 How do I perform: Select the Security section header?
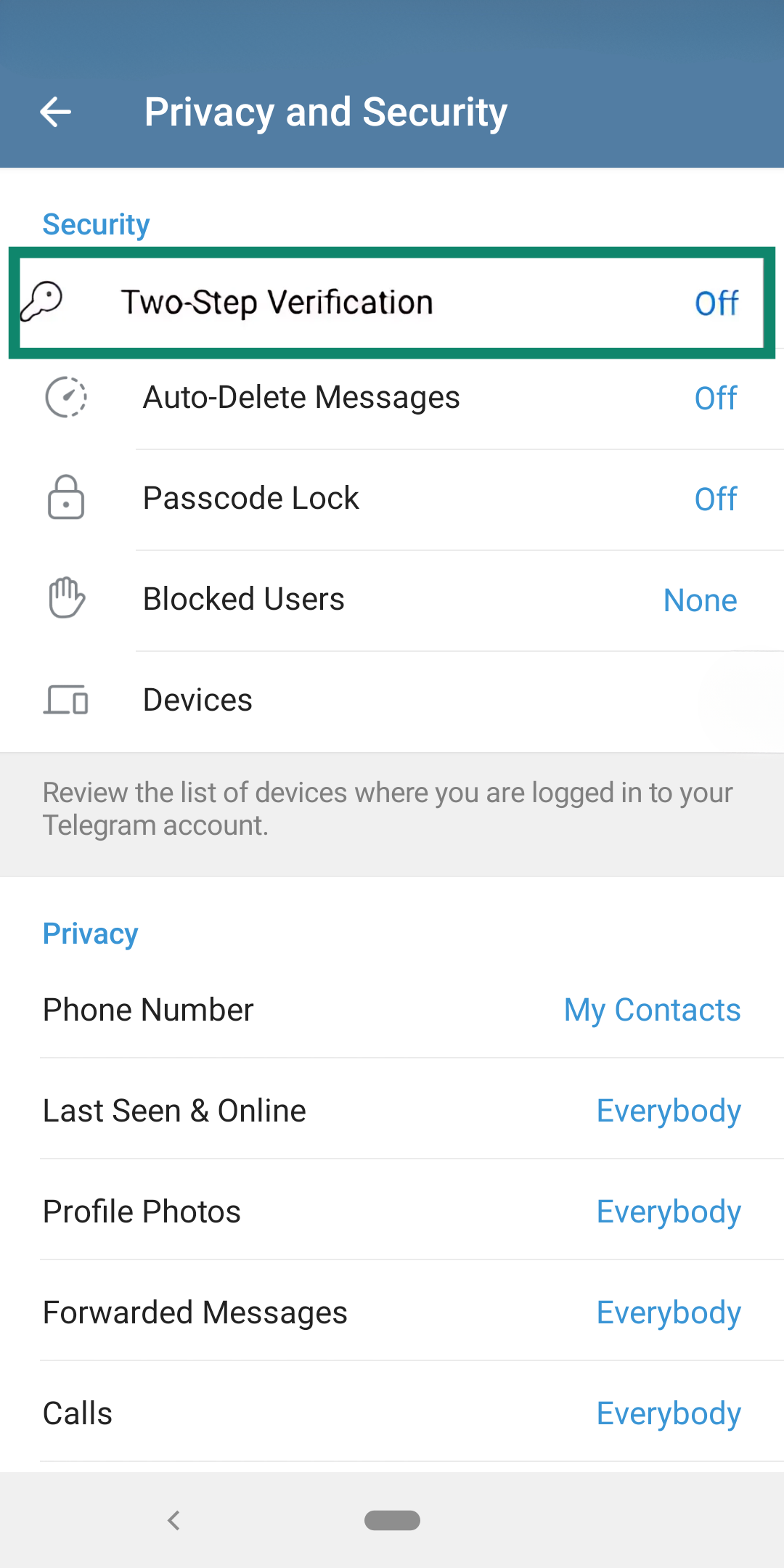96,224
